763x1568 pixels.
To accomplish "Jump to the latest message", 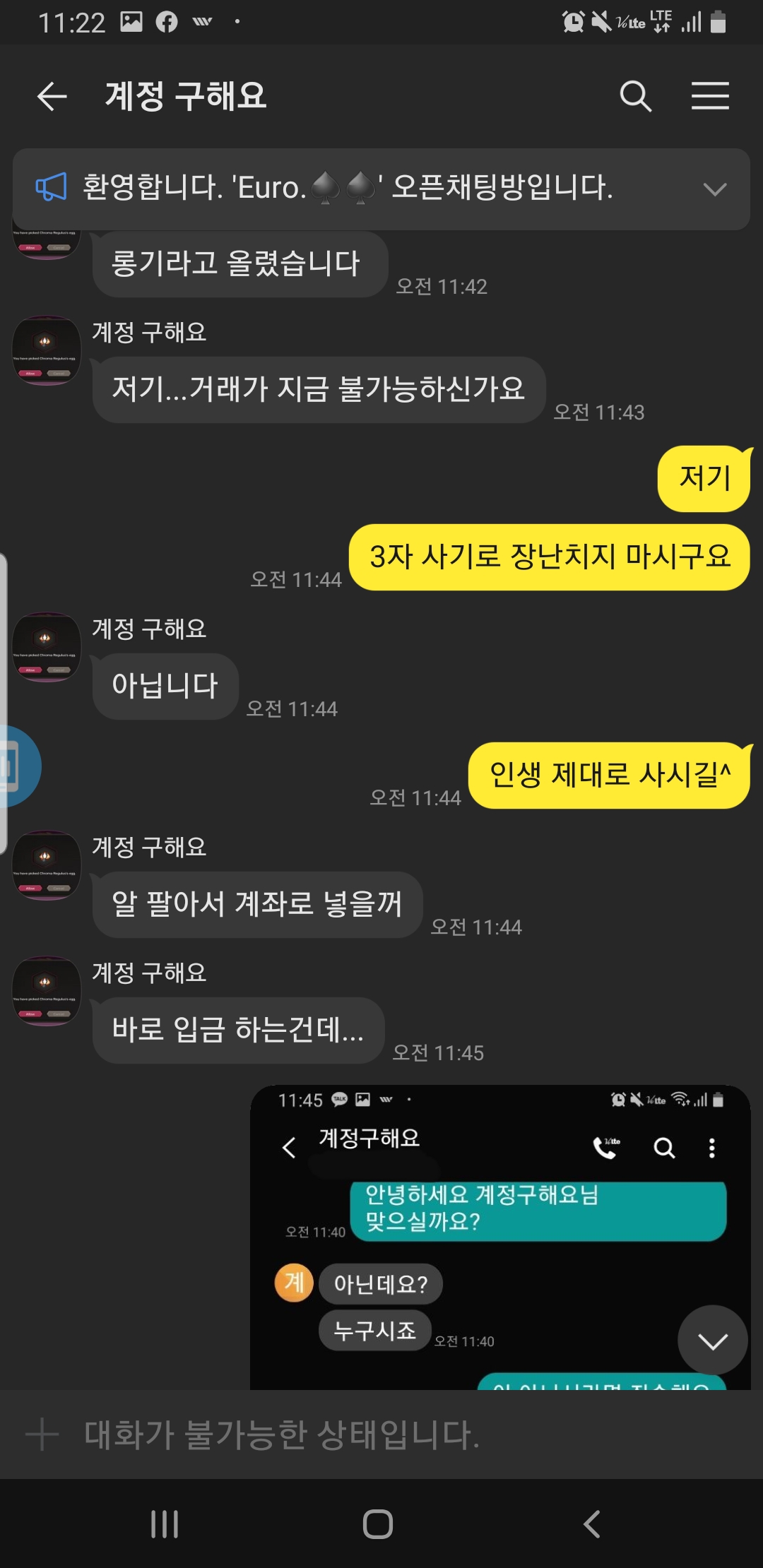I will (712, 1341).
